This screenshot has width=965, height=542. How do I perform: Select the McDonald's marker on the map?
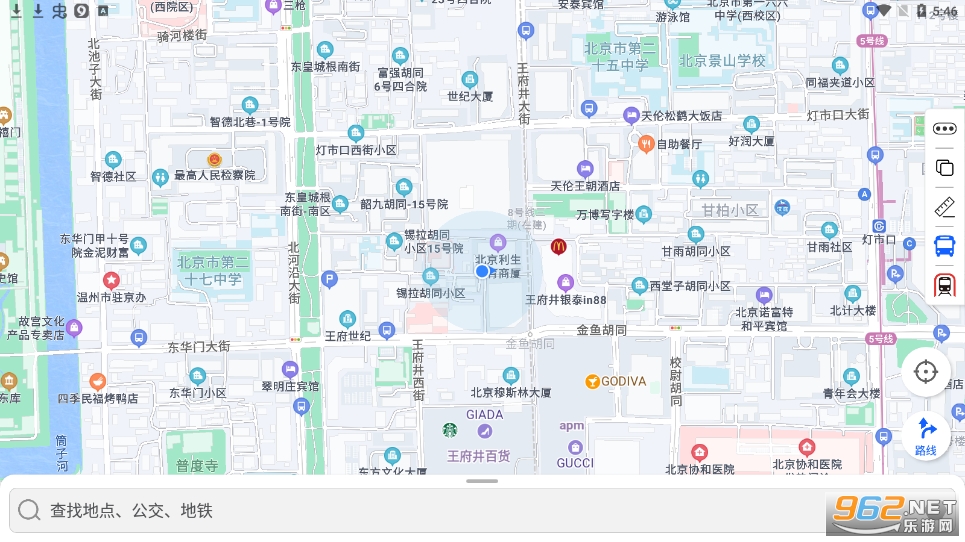[x=558, y=247]
